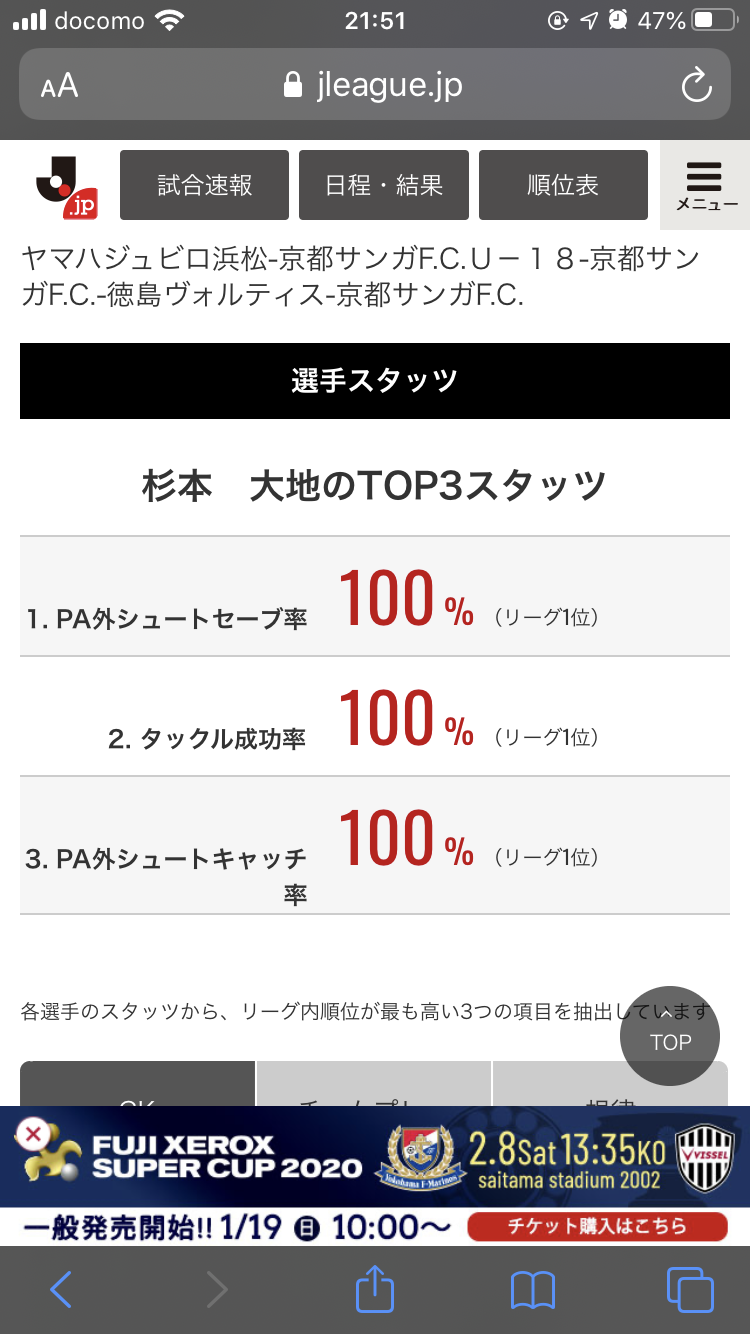This screenshot has height=1334, width=750.
Task: Tap the jleague.jp address bar
Action: pos(375,85)
